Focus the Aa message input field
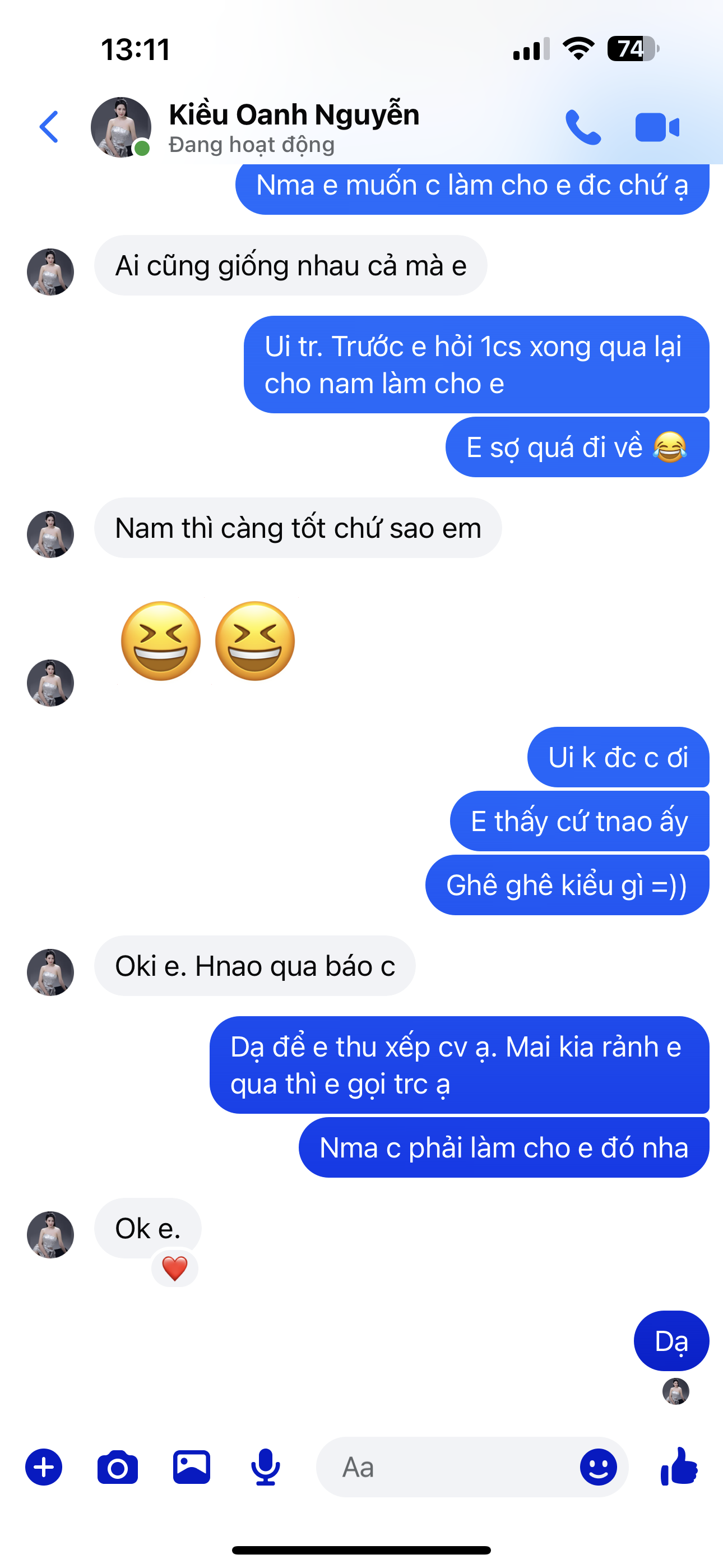Image resolution: width=723 pixels, height=1568 pixels. [451, 1467]
